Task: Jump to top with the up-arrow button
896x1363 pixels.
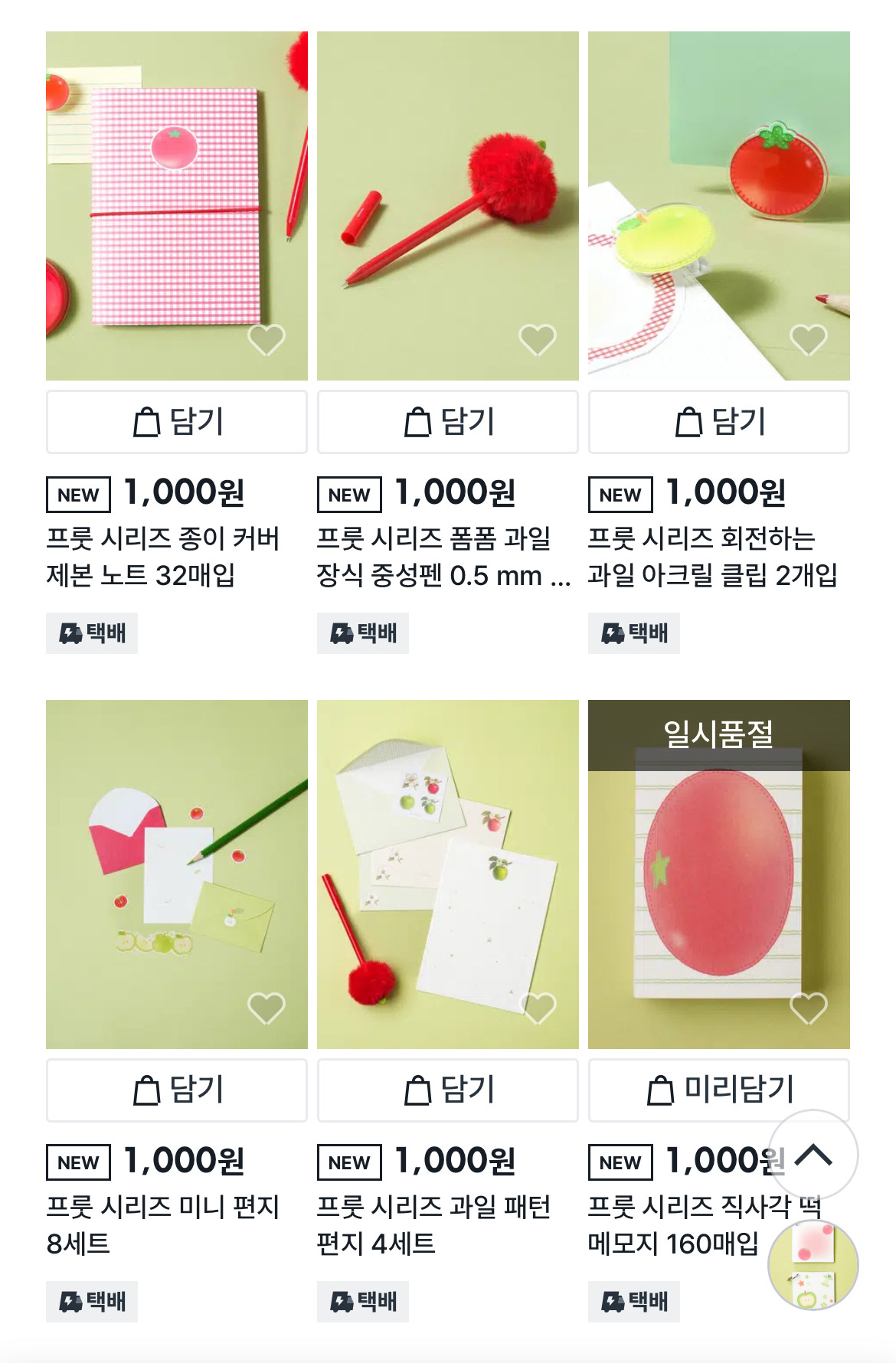Action: tap(813, 1155)
